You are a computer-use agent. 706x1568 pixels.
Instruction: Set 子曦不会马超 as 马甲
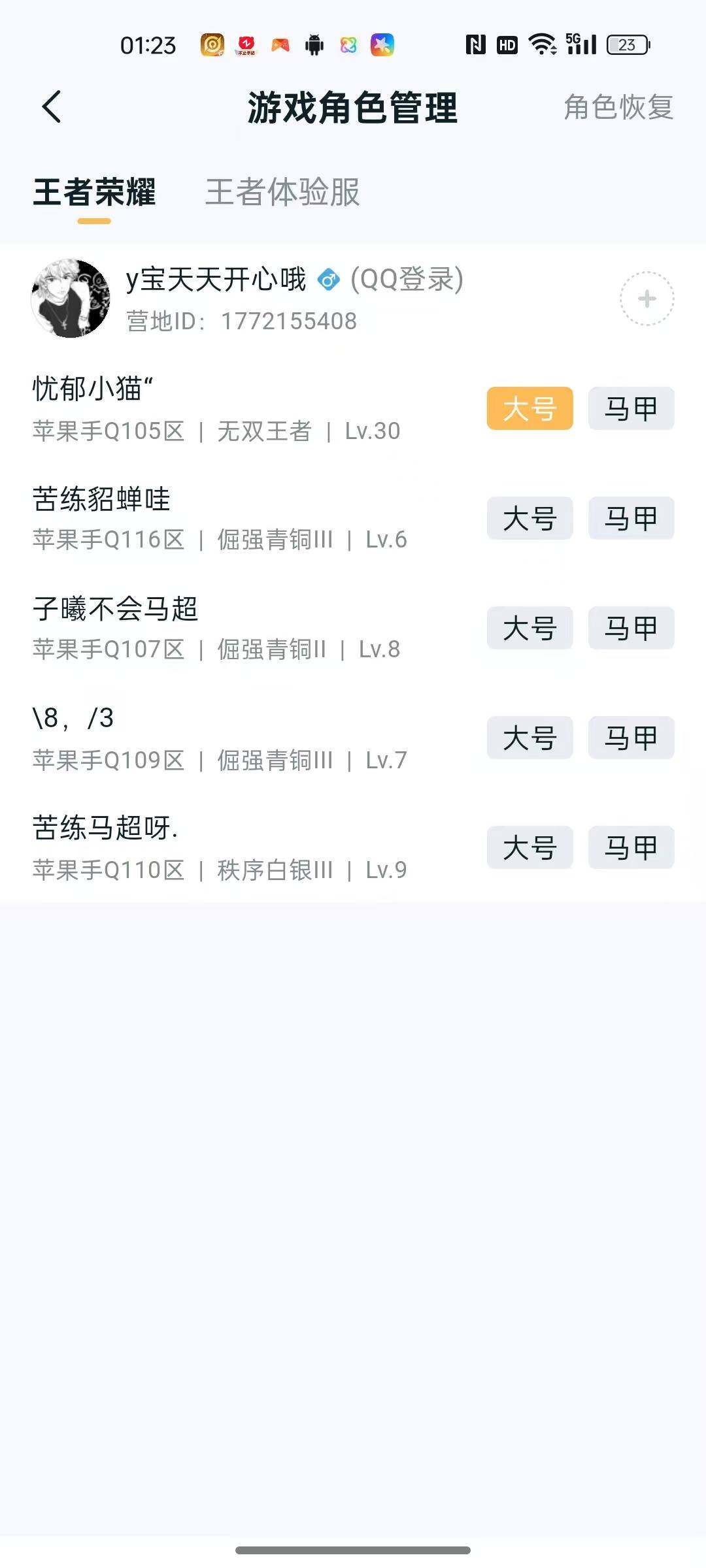click(x=630, y=628)
